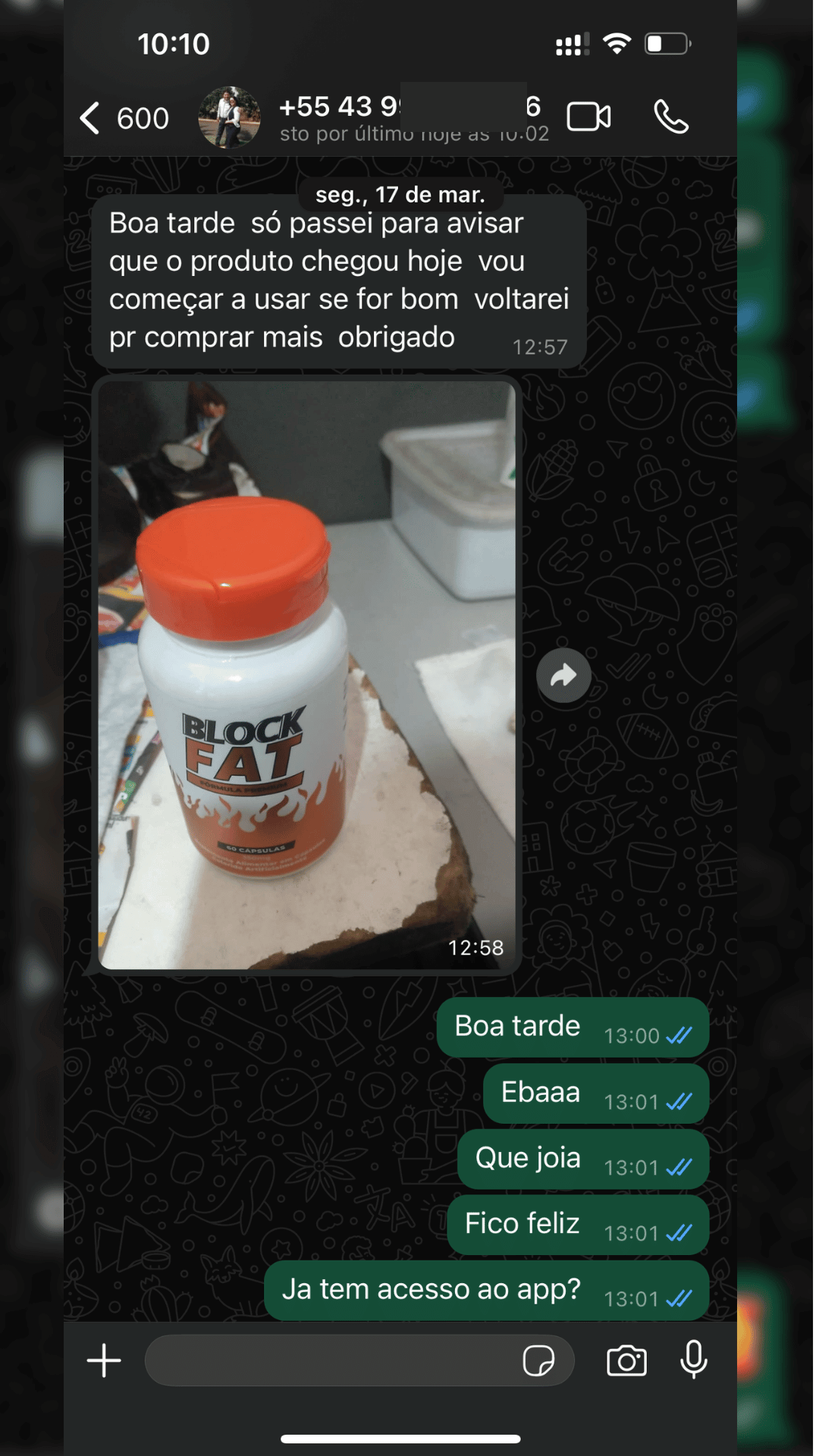Start a video call
819x1456 pixels.
[x=588, y=117]
